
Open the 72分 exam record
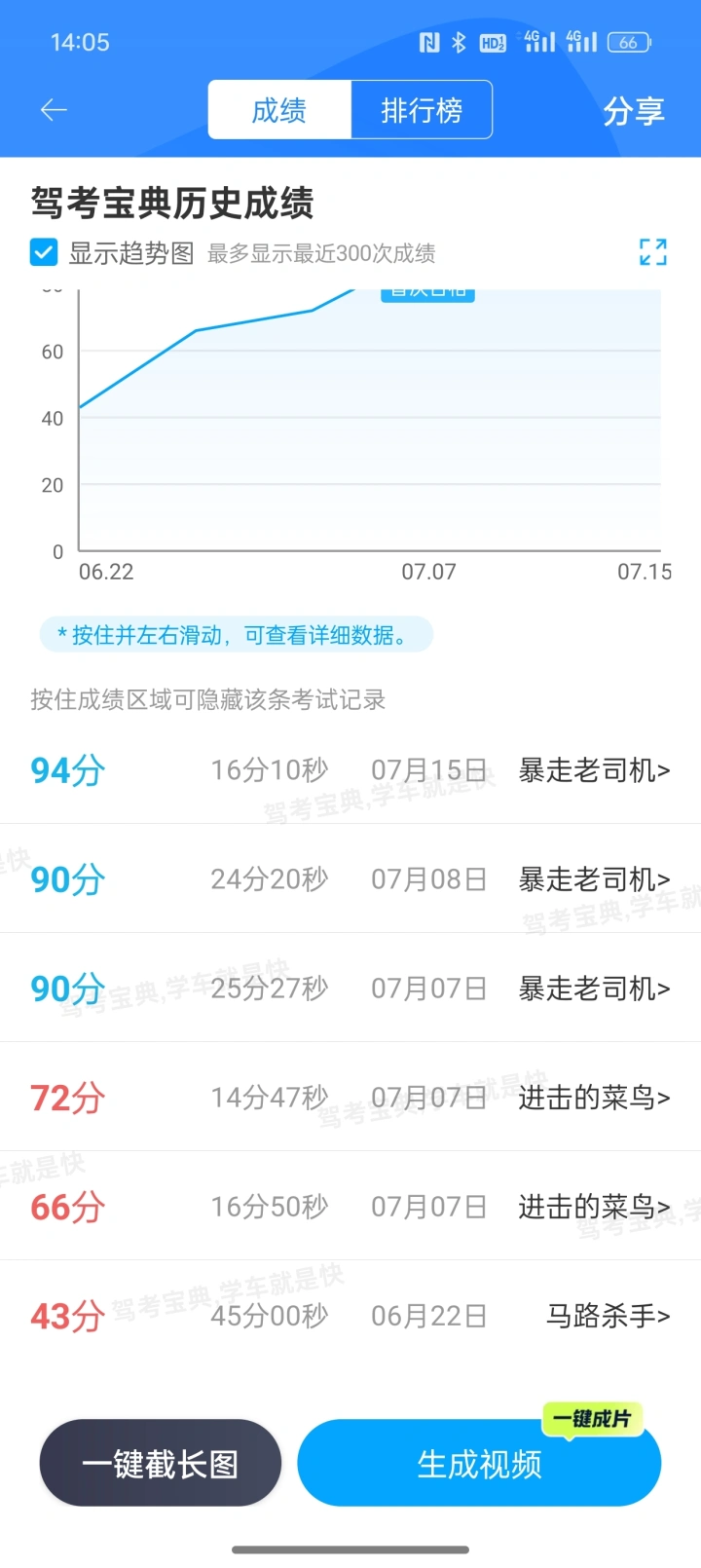click(350, 1098)
